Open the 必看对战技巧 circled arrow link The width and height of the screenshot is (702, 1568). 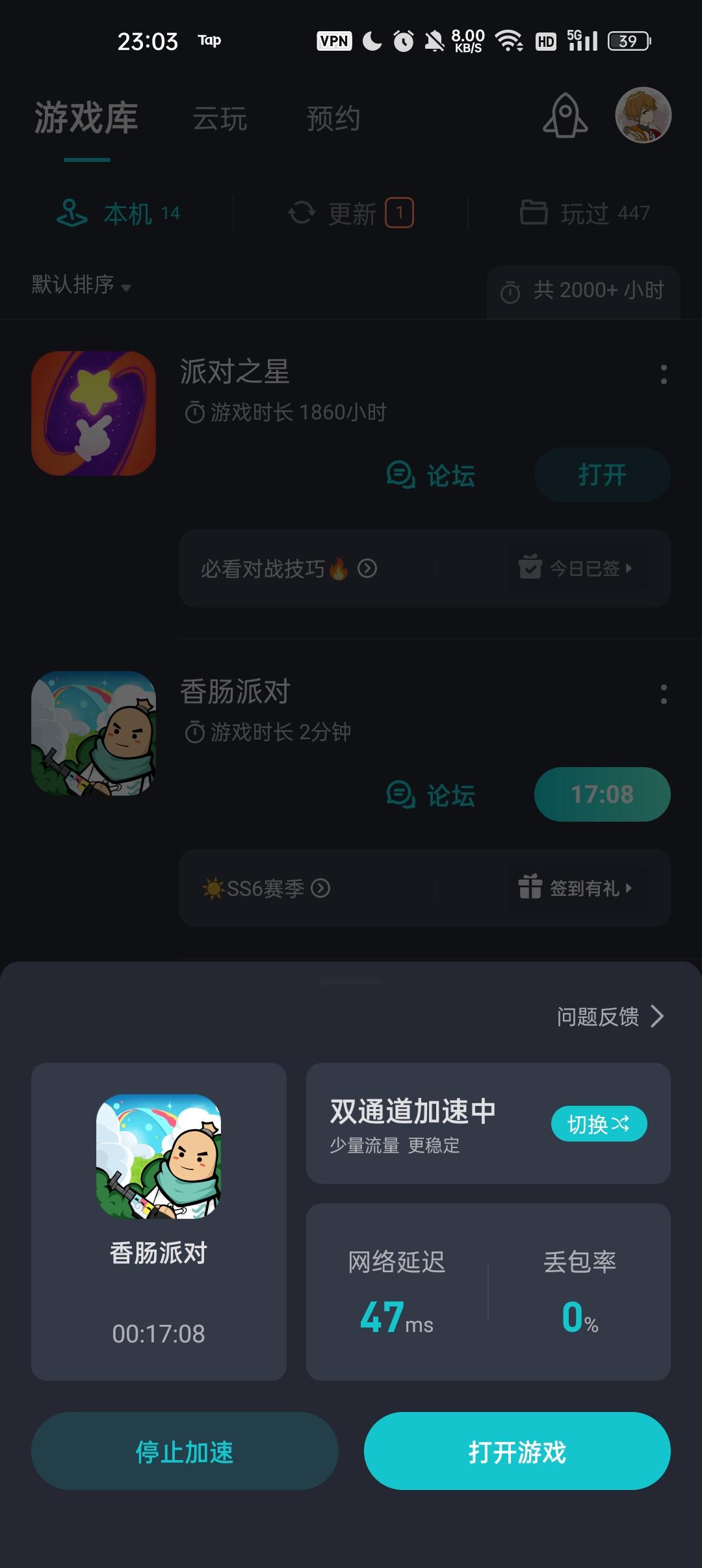[366, 568]
